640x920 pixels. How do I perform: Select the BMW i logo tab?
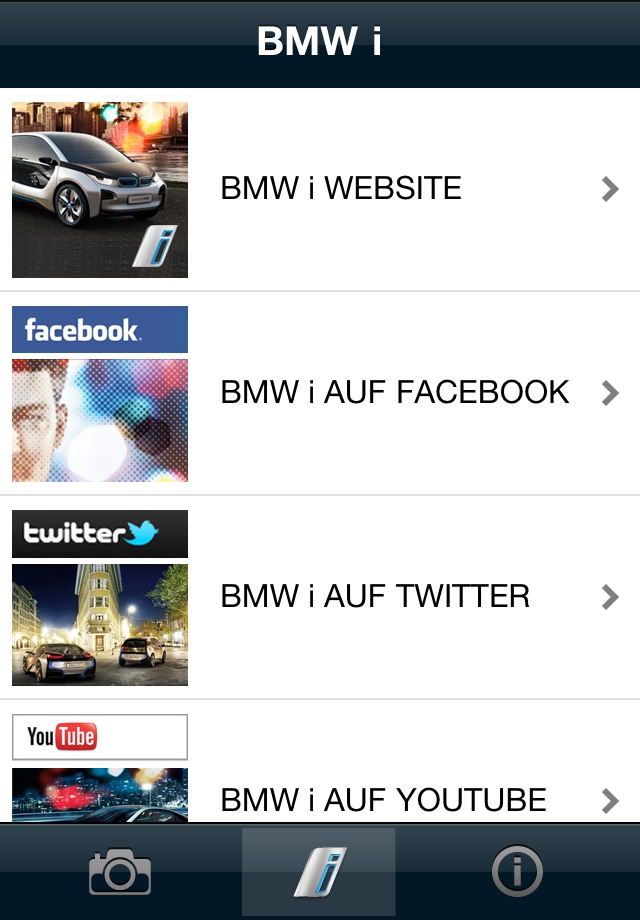[319, 872]
